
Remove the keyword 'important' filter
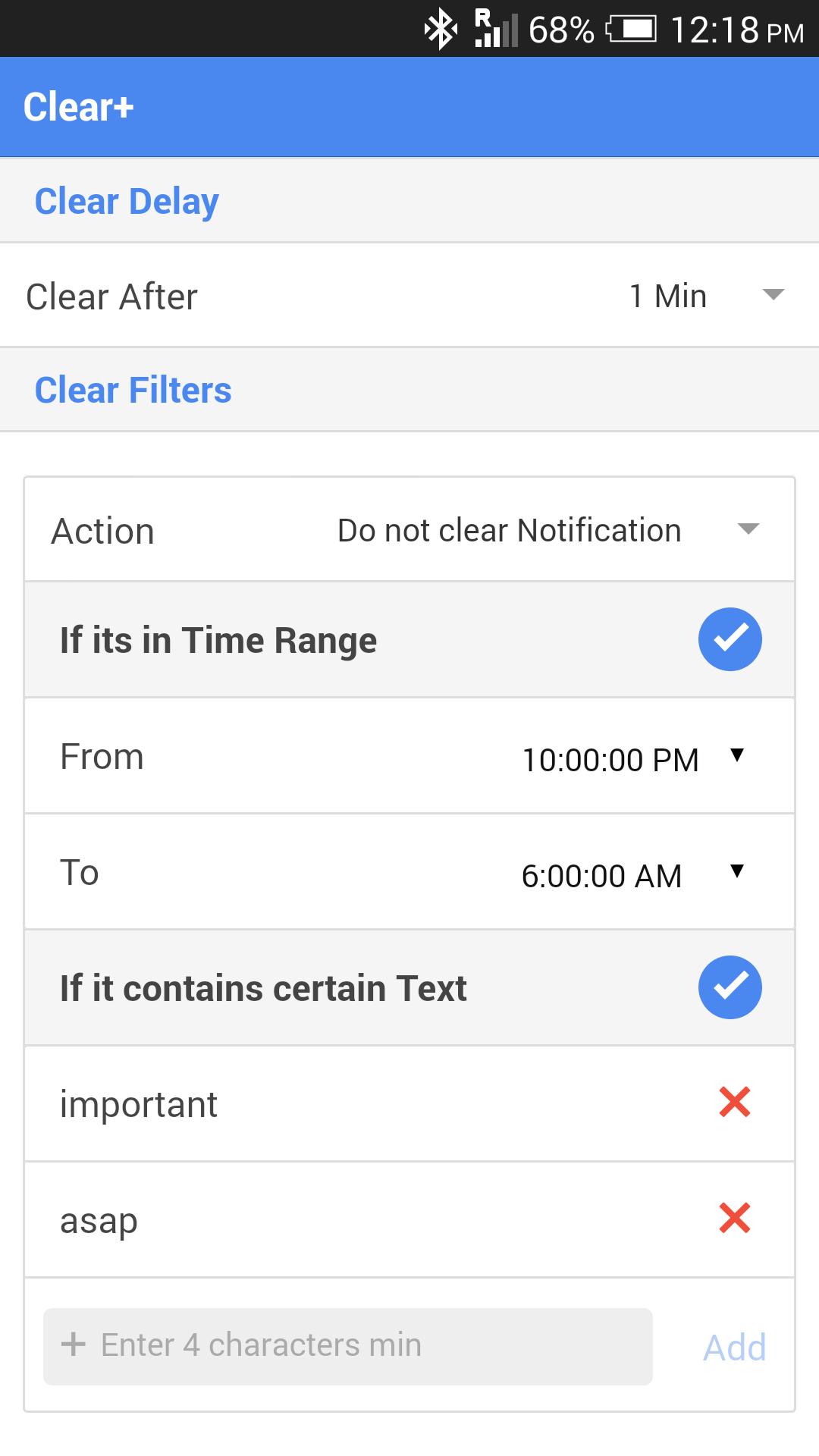(x=733, y=1103)
